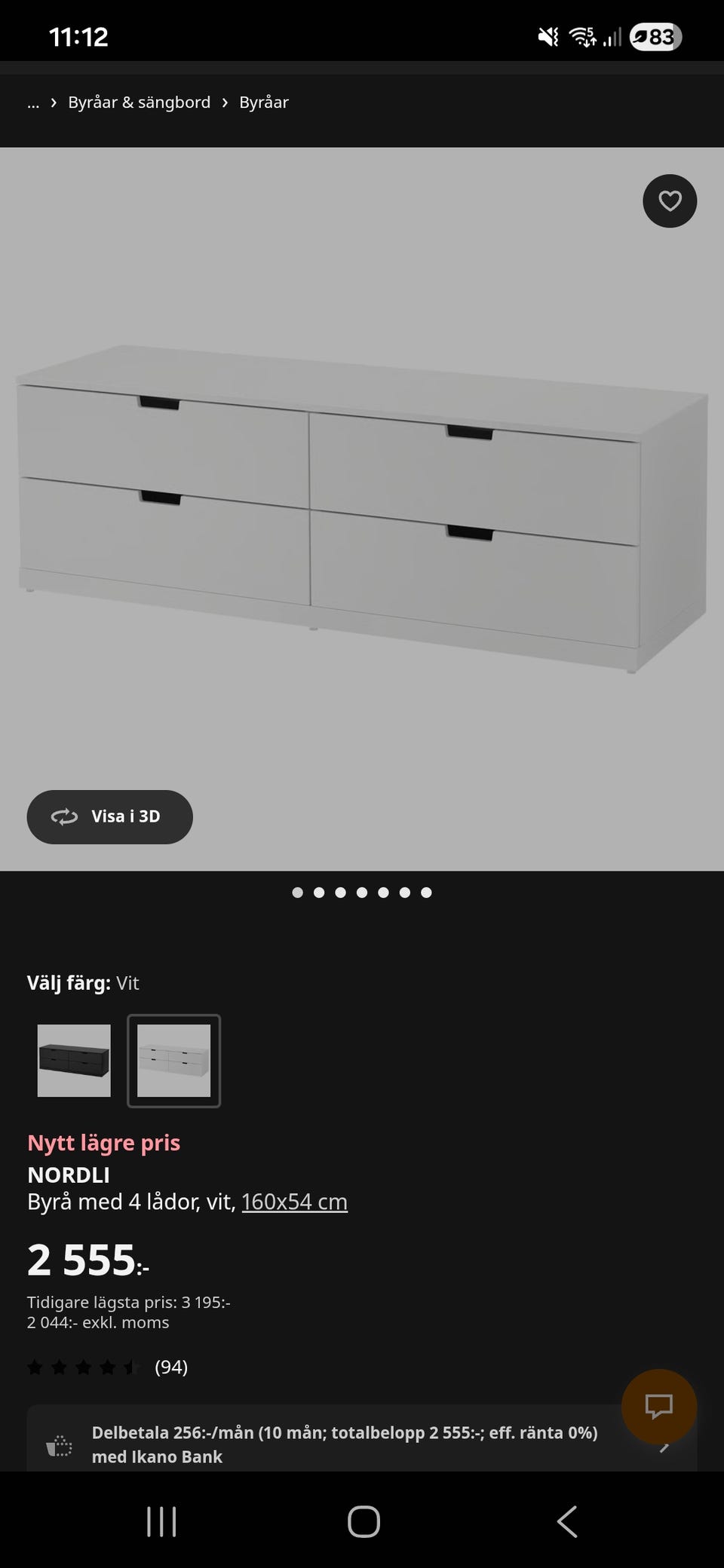724x1568 pixels.
Task: Open the Byråar breadcrumb link
Action: (263, 103)
